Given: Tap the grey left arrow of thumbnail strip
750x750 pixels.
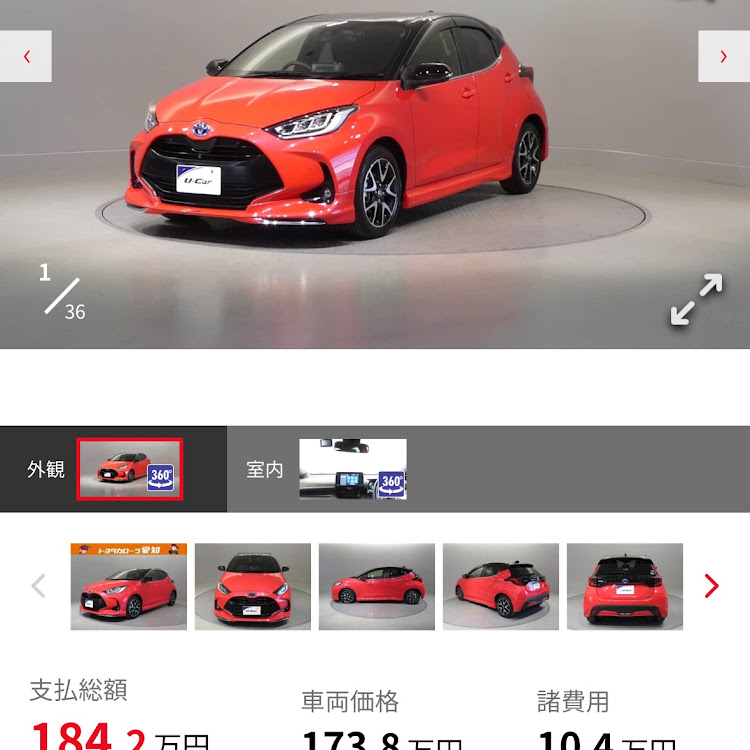Looking at the screenshot, I should click(x=38, y=586).
